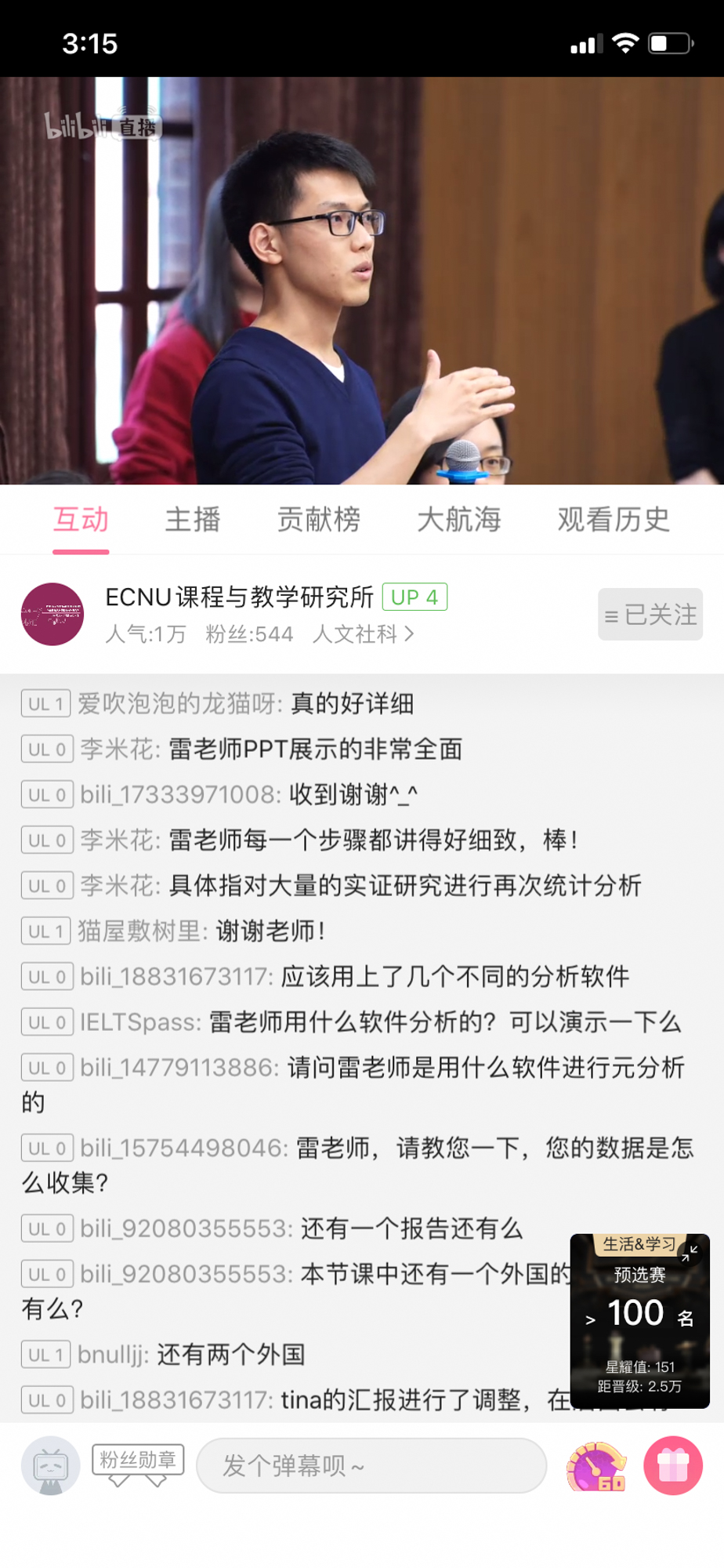Tap the TV face icon beside 粉丝勋章
Image resolution: width=724 pixels, height=1568 pixels.
pyautogui.click(x=51, y=1465)
